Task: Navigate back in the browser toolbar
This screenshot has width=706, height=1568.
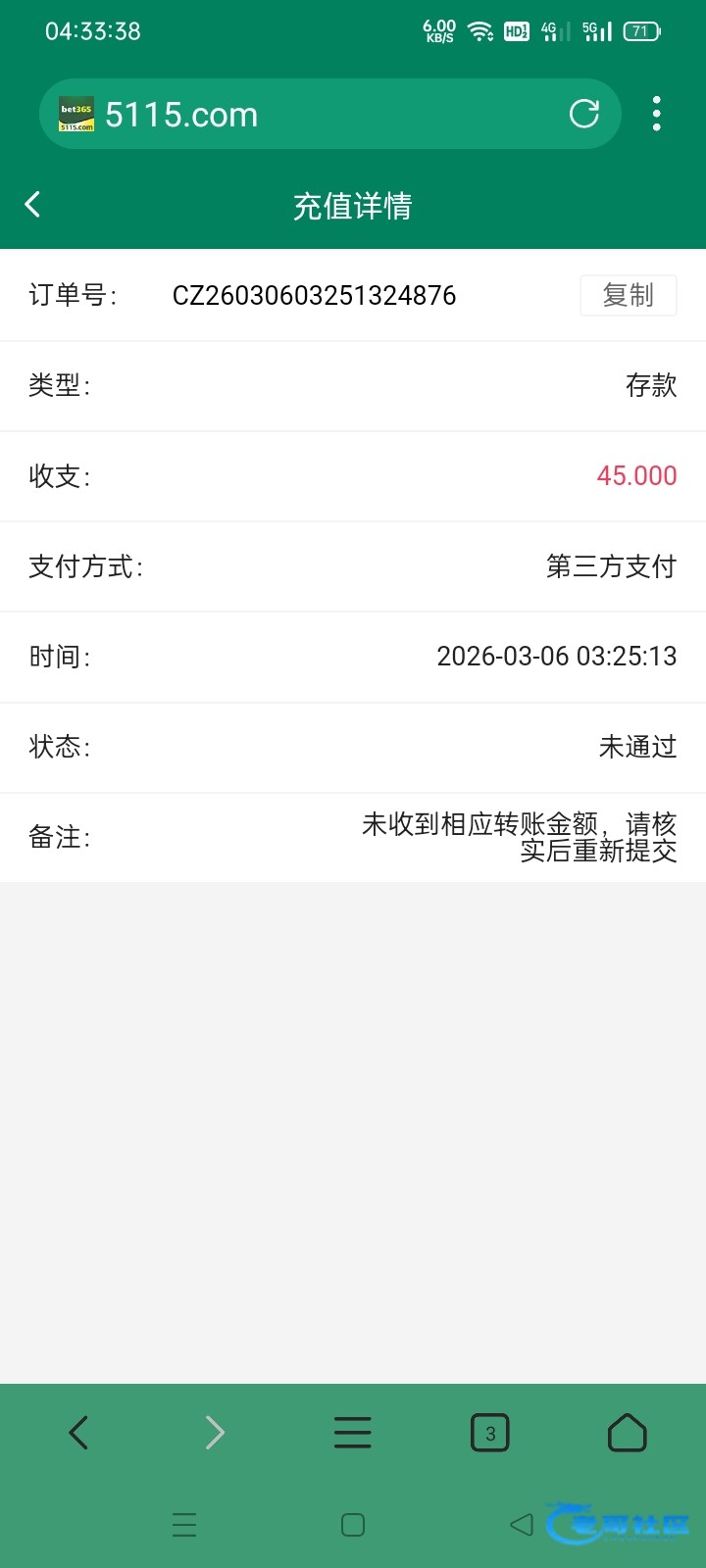Action: [x=78, y=1433]
